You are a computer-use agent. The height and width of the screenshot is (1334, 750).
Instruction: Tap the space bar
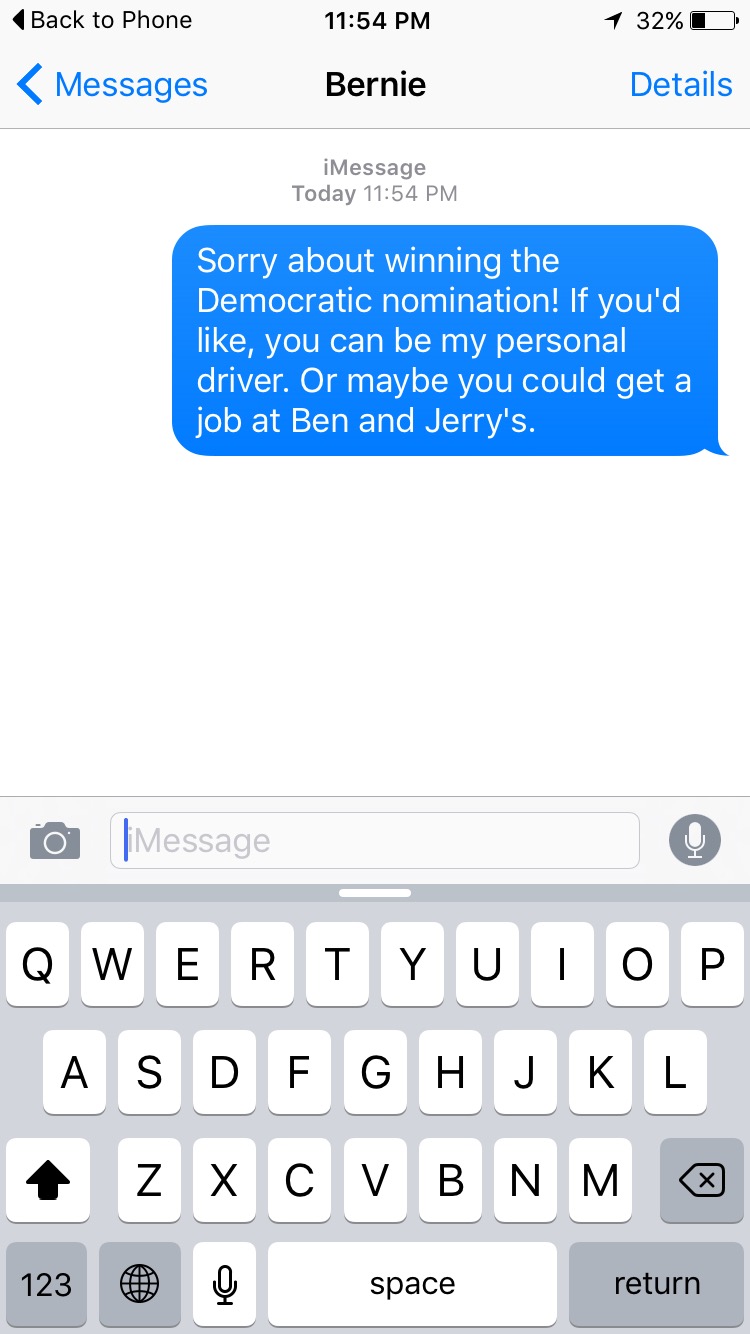click(412, 1283)
